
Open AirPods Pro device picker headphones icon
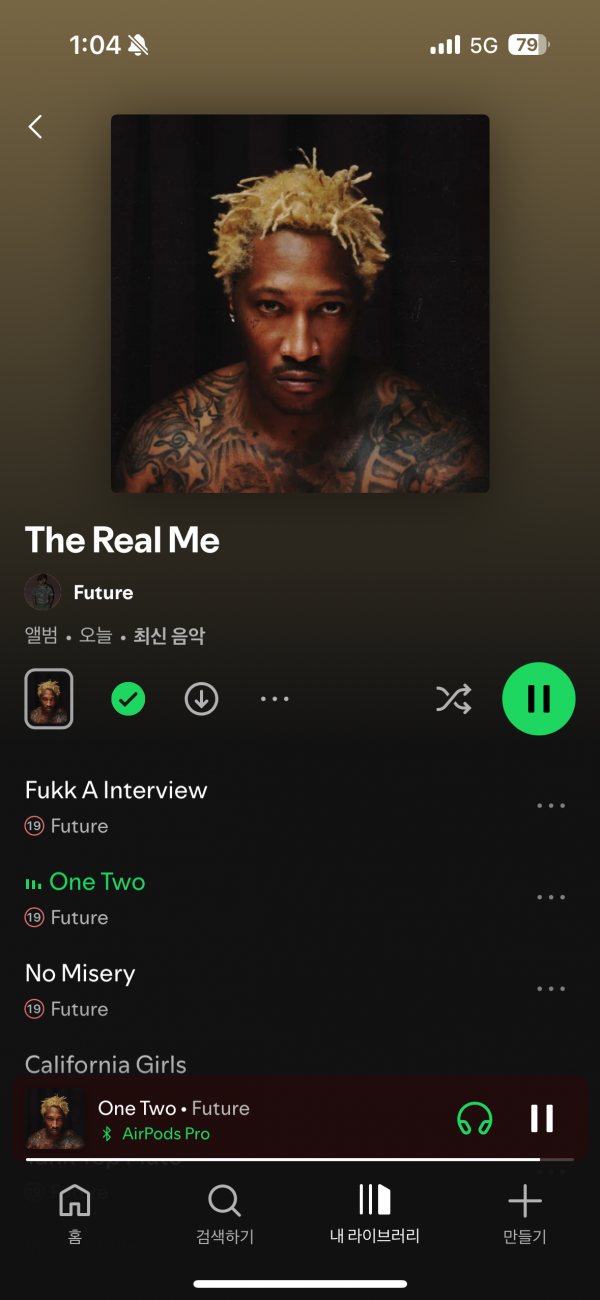[x=475, y=1118]
